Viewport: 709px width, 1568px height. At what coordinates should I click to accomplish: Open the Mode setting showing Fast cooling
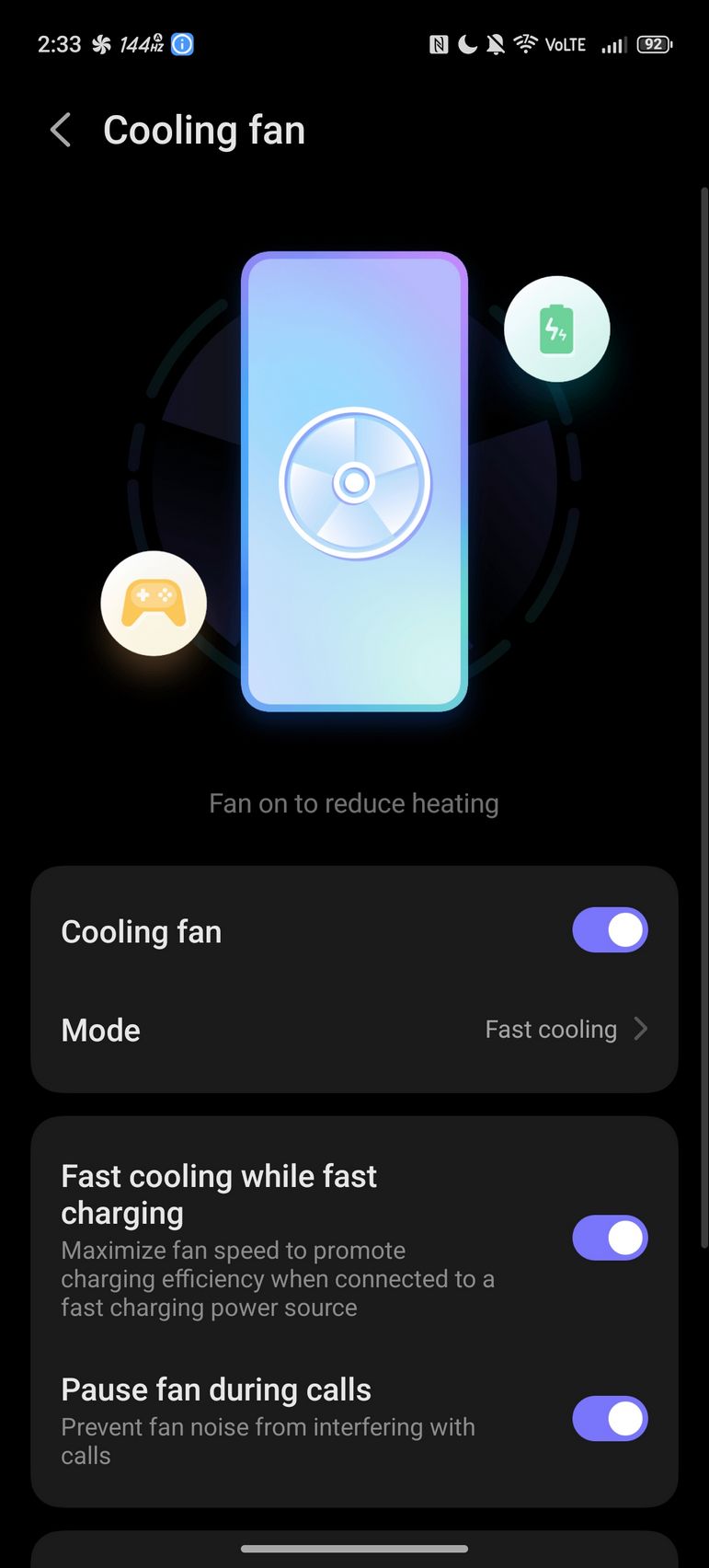(354, 1030)
